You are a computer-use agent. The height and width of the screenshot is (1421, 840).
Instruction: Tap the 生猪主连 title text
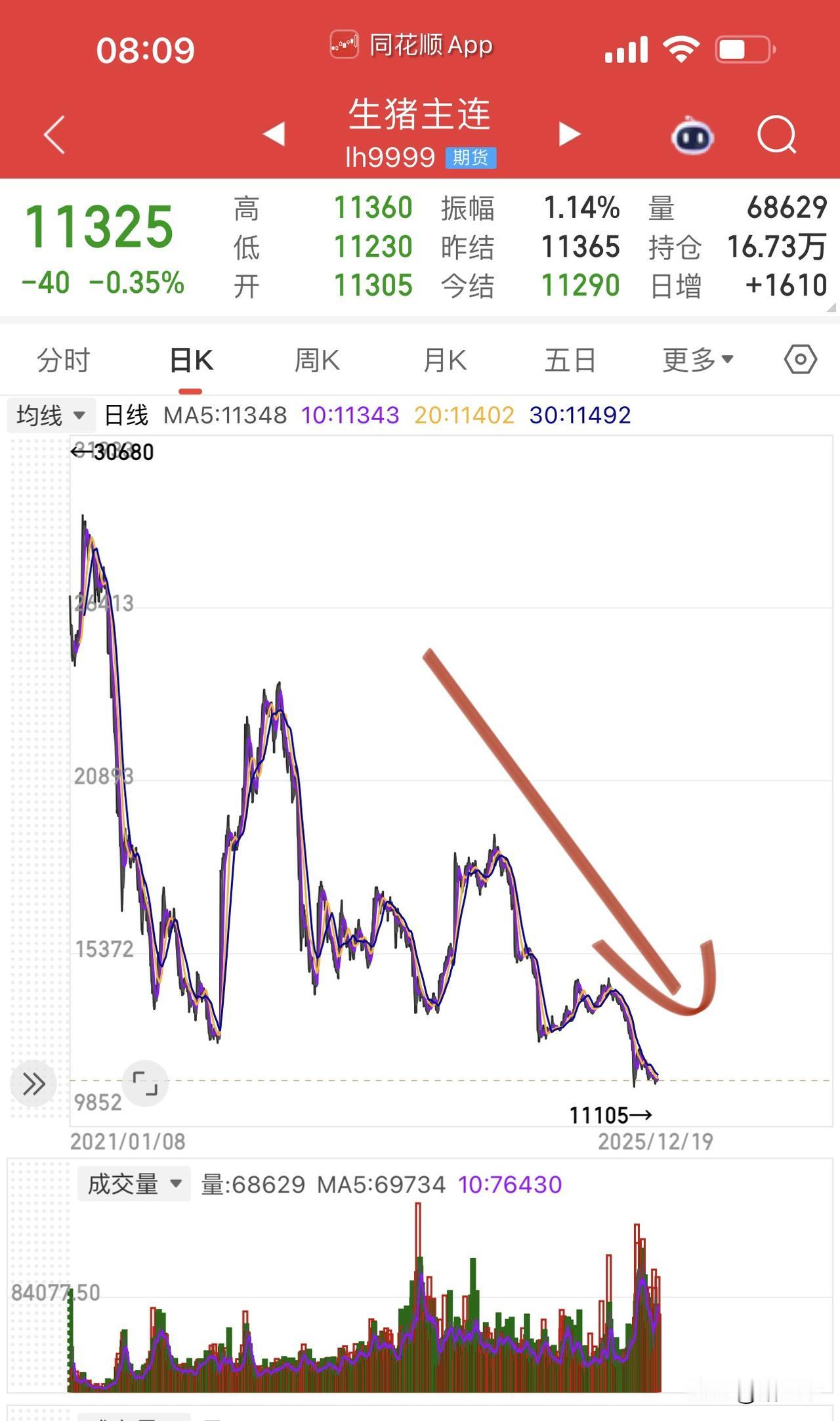(419, 113)
